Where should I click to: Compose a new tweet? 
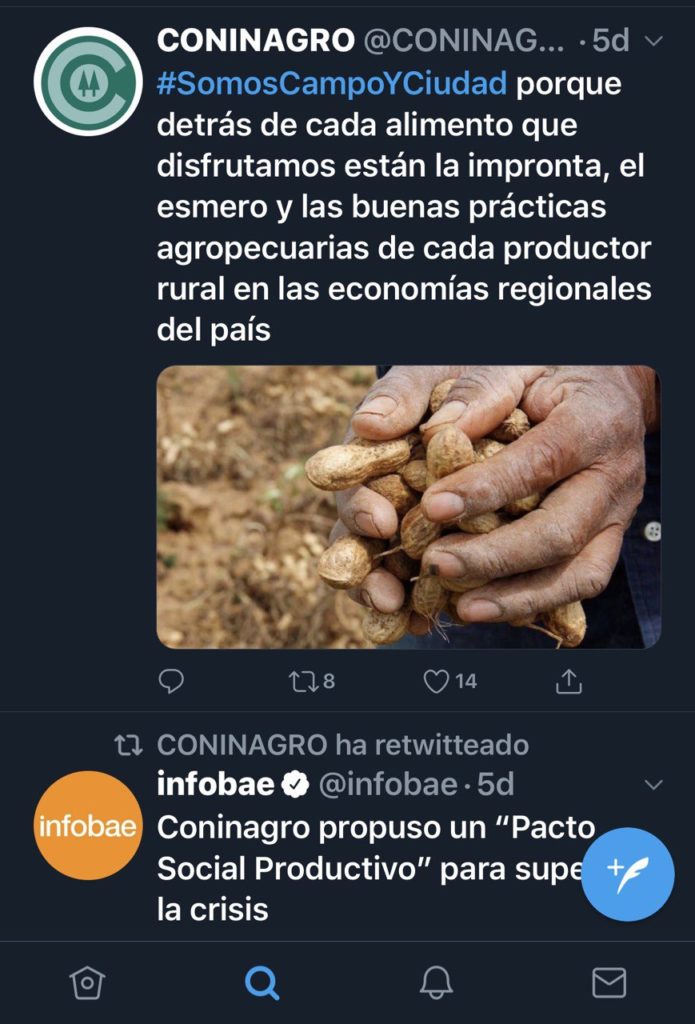tap(628, 874)
